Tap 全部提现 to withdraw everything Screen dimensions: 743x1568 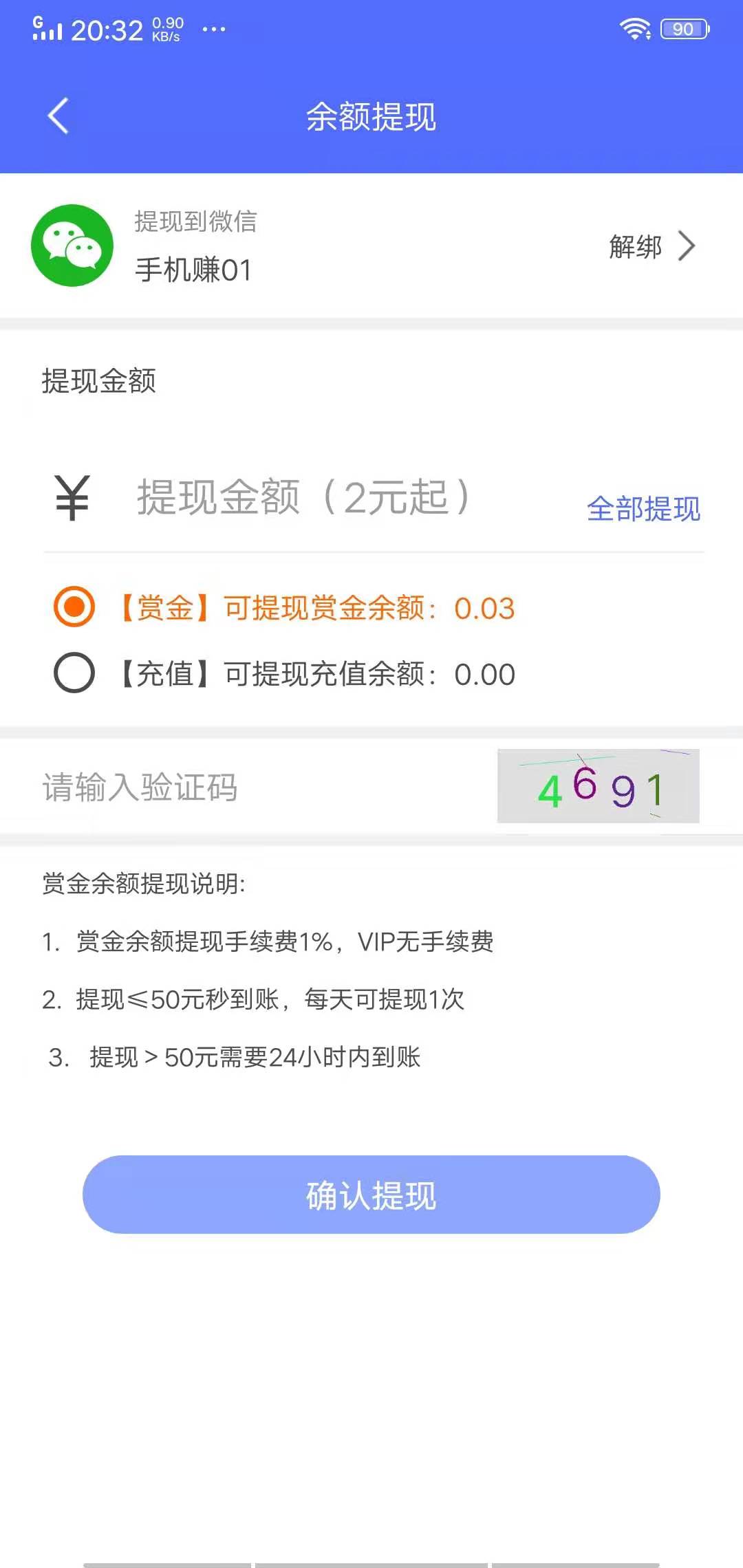[x=643, y=509]
